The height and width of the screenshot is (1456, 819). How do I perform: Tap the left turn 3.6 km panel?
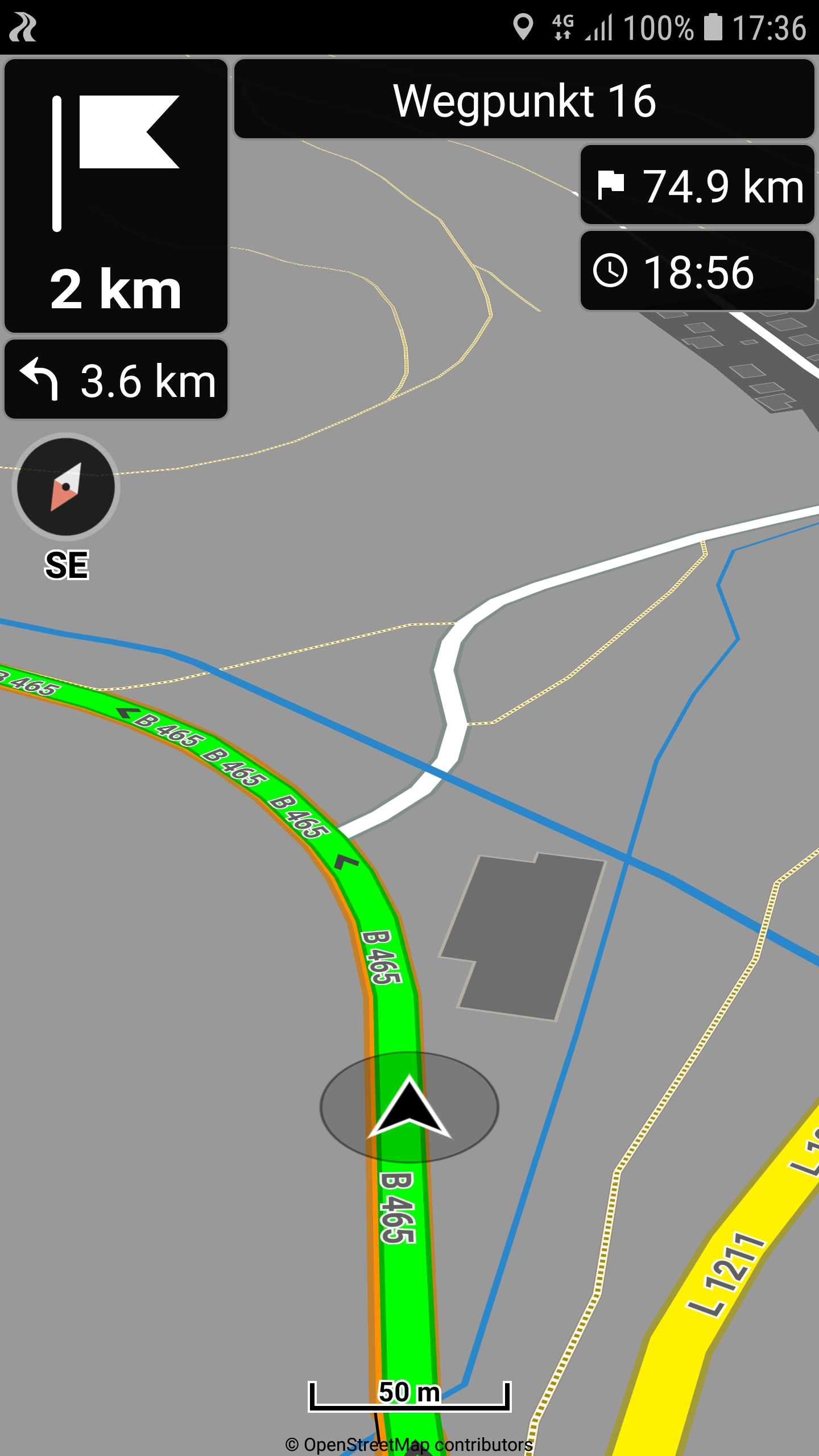point(116,379)
